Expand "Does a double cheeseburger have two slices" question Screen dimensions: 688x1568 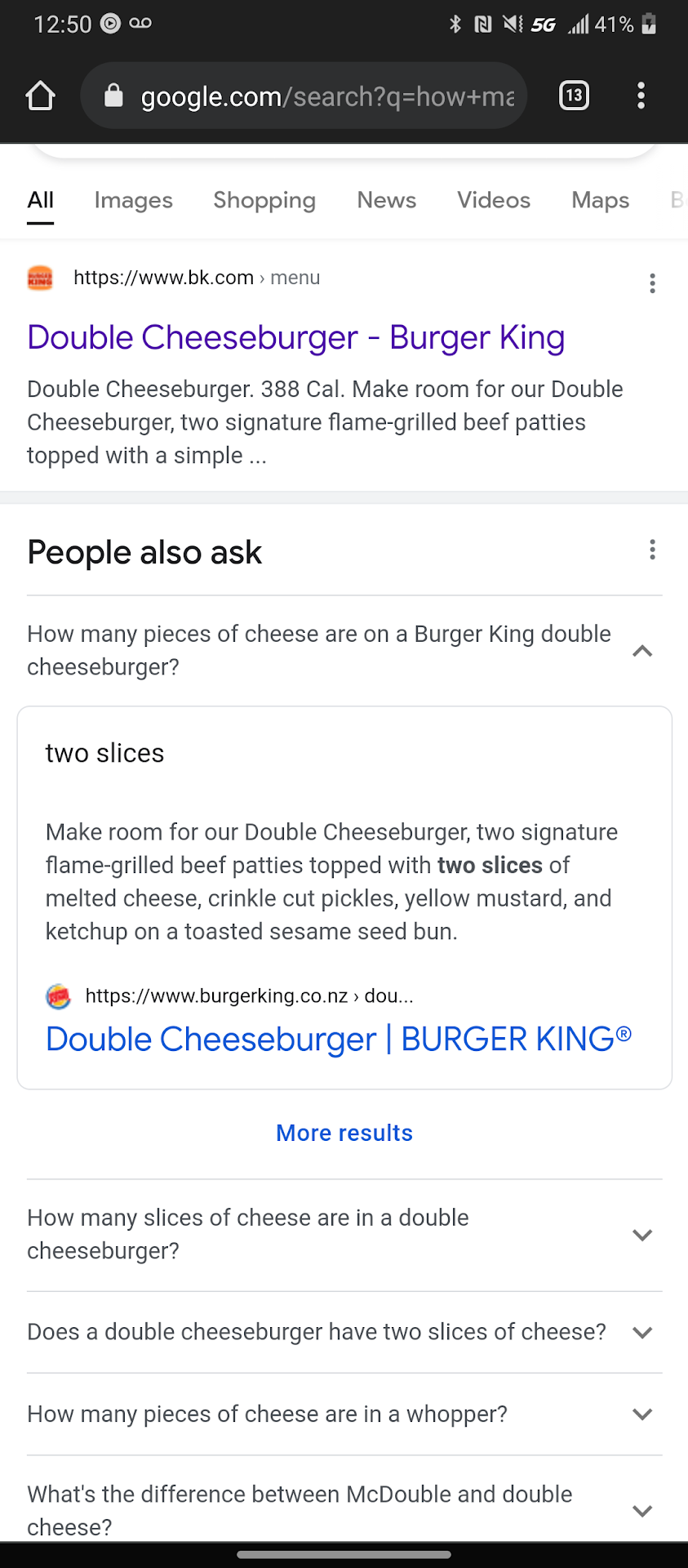coord(344,1332)
